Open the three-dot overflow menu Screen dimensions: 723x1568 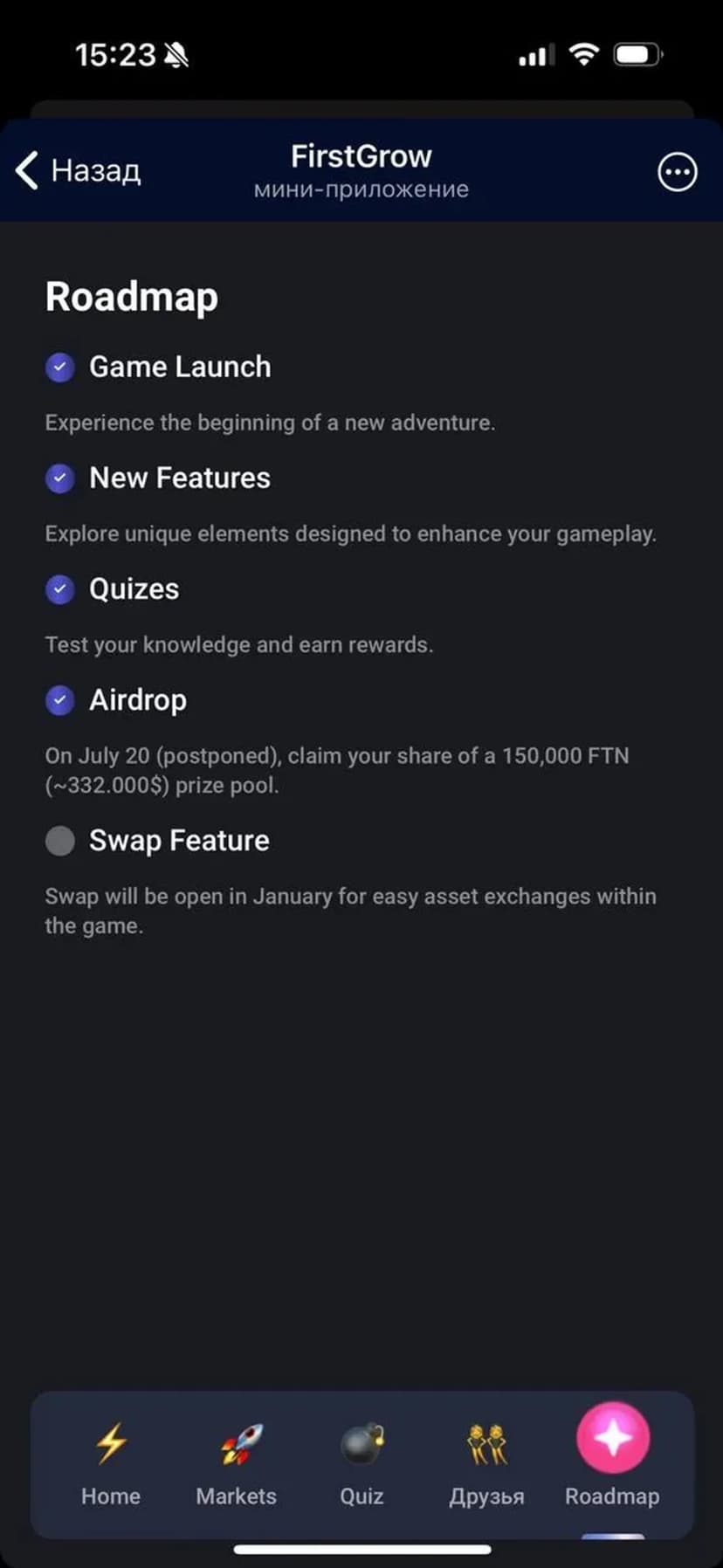pyautogui.click(x=677, y=172)
